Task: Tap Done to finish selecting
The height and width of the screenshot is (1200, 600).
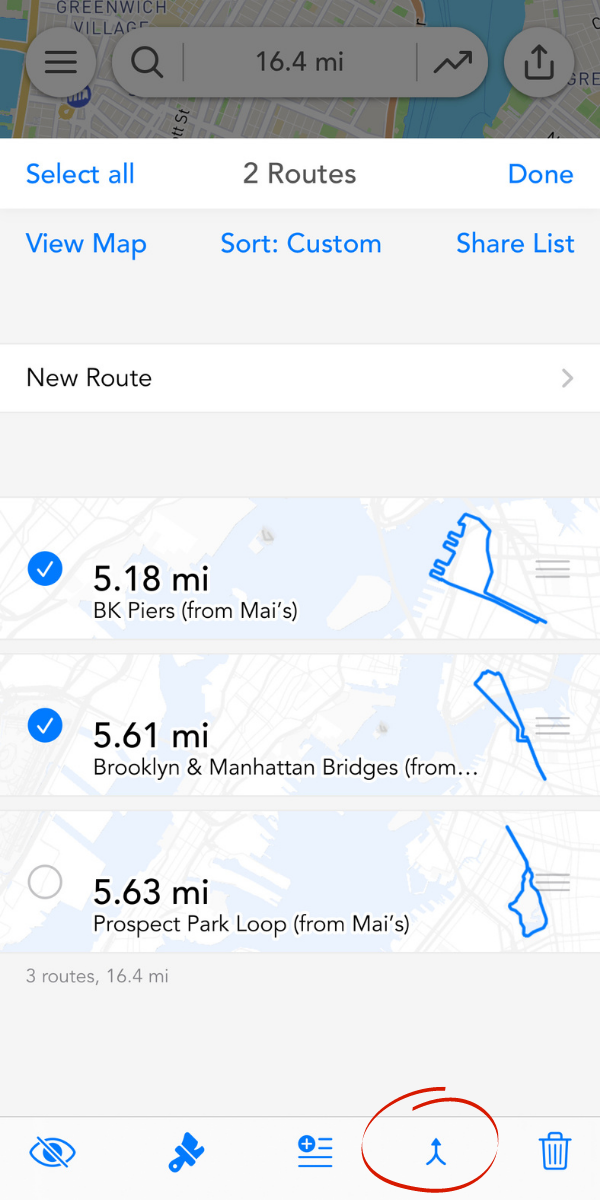Action: point(540,174)
